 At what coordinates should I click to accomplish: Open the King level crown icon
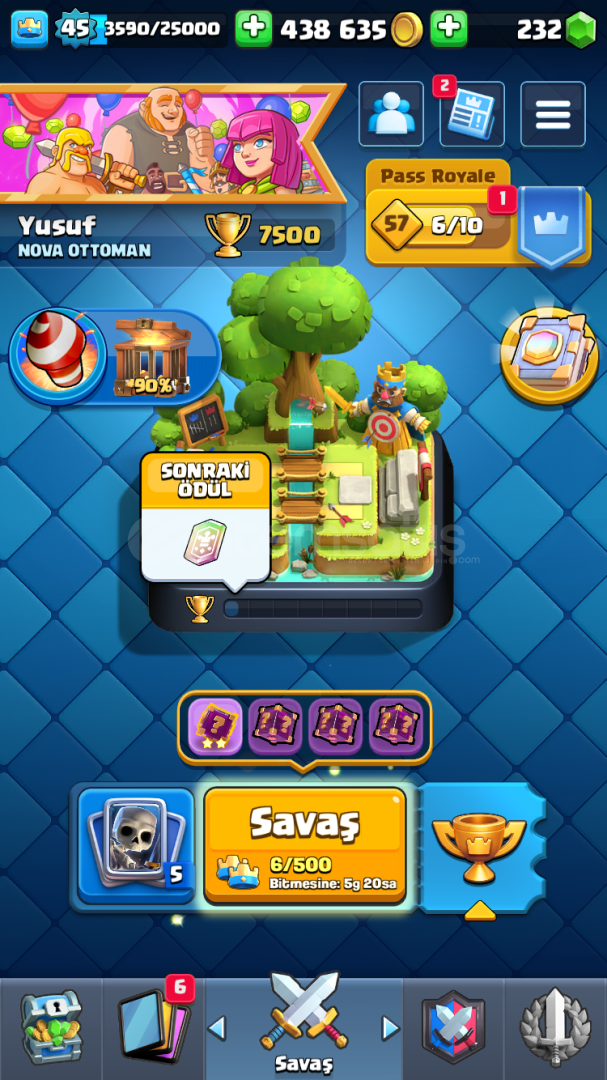30,29
